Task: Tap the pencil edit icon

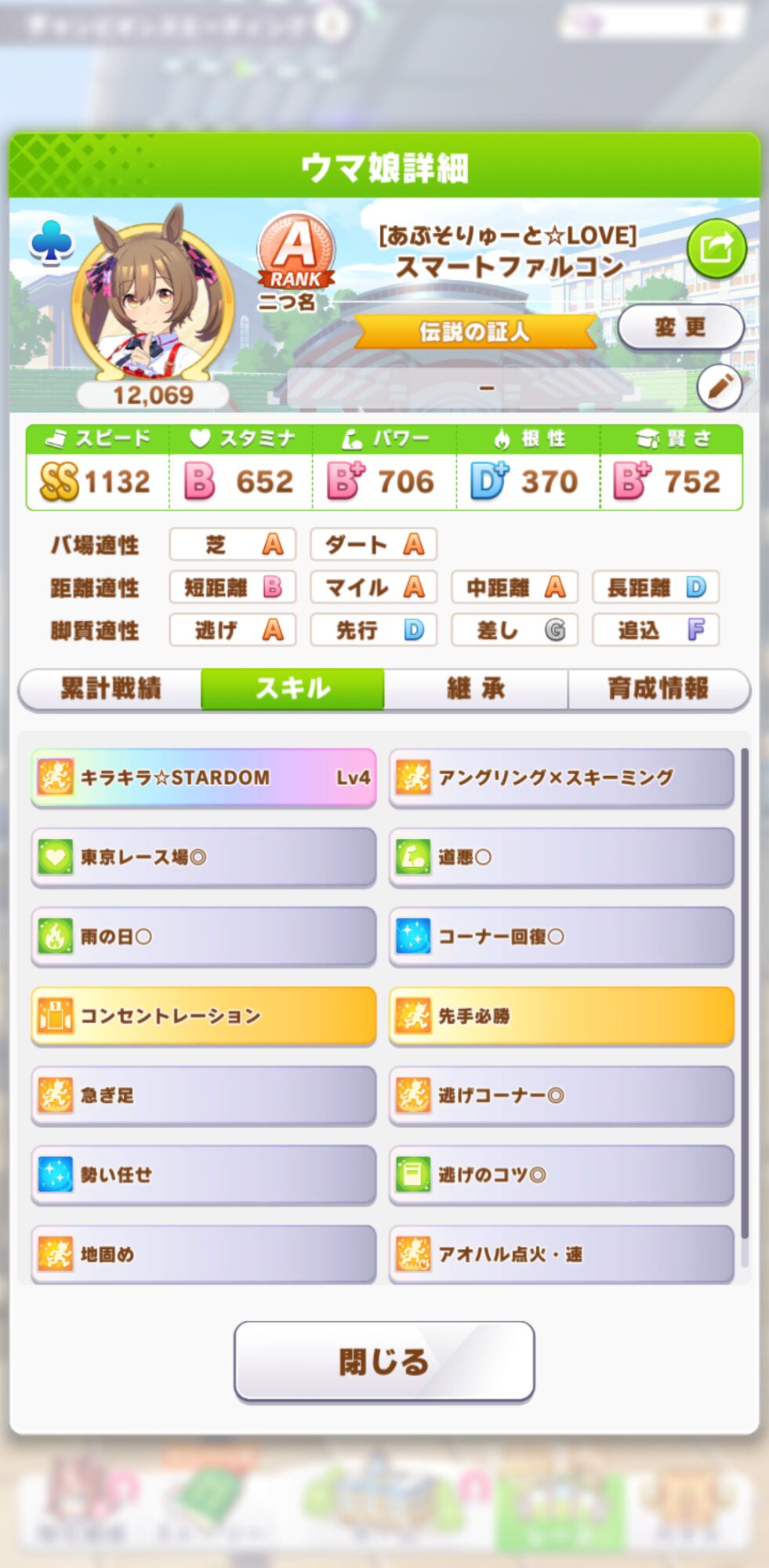Action: tap(720, 387)
